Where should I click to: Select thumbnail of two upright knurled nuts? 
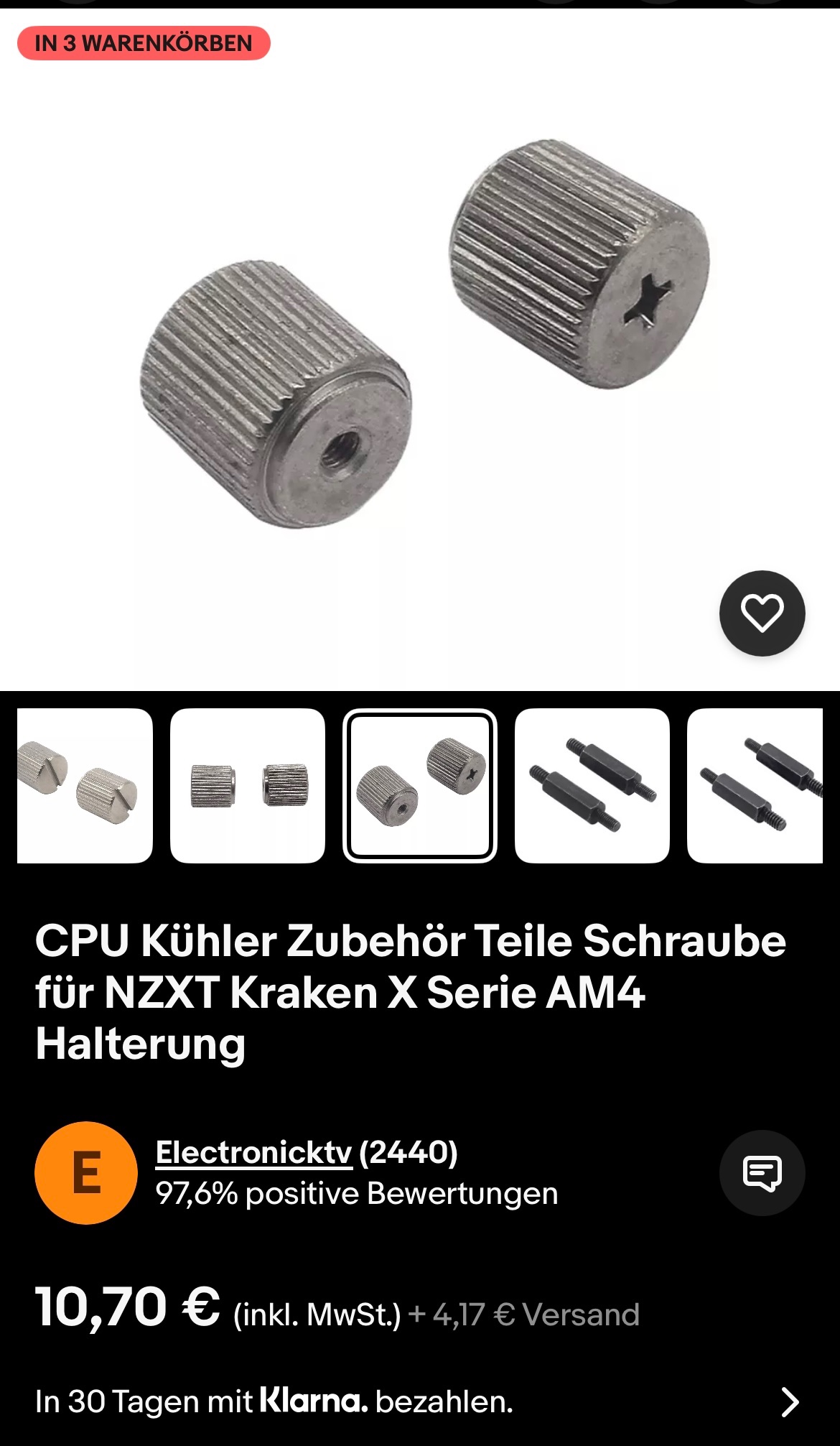[x=248, y=785]
